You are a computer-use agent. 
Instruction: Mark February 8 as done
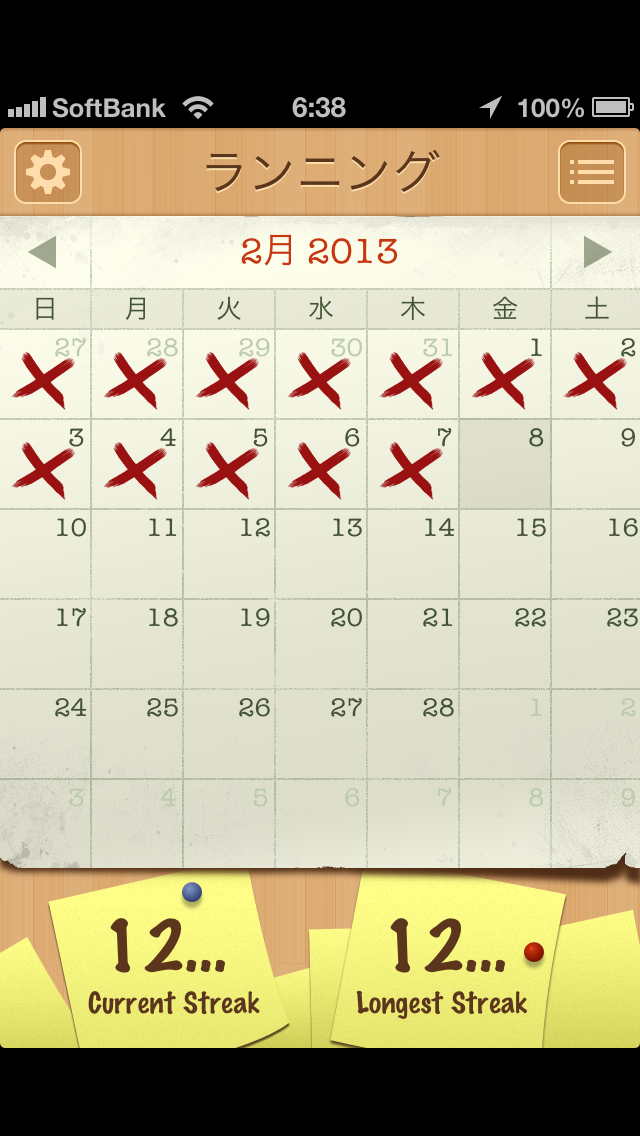click(505, 465)
